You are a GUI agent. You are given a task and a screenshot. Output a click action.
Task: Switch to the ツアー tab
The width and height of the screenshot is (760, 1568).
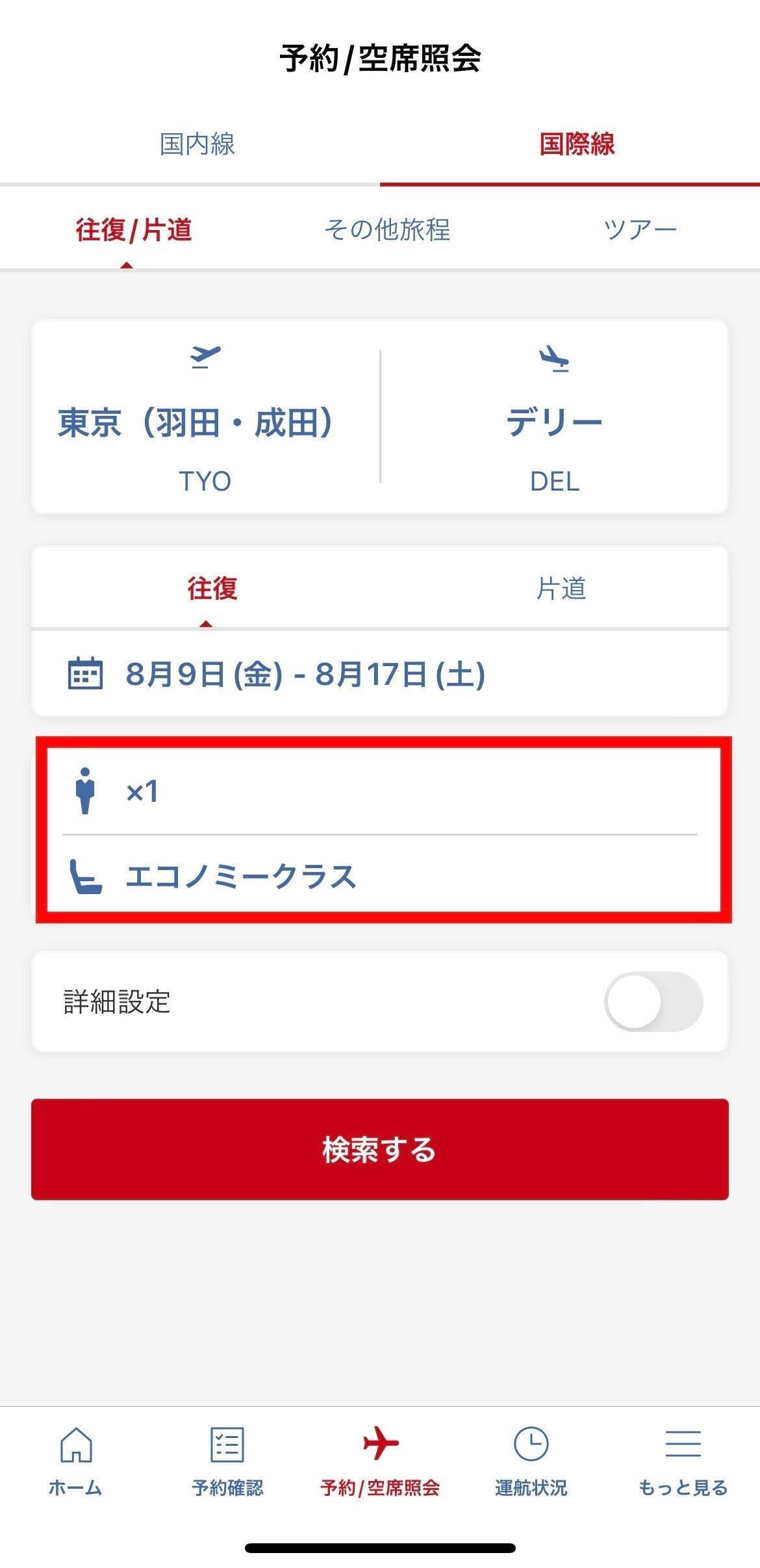(640, 229)
